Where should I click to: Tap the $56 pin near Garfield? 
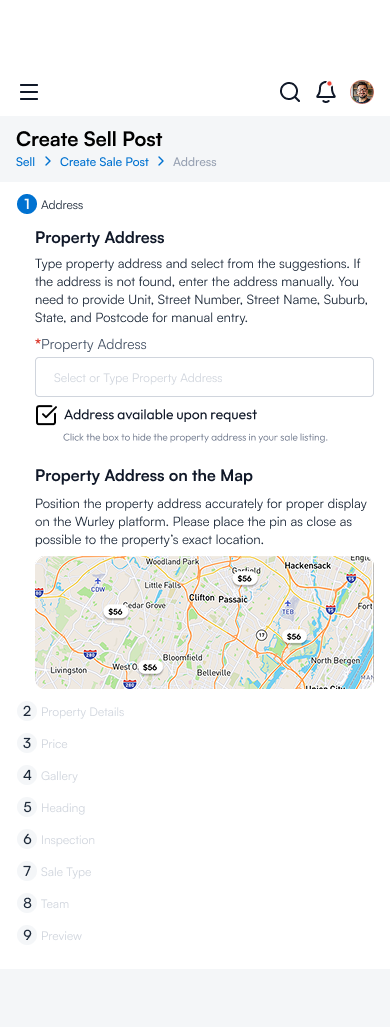tap(244, 579)
